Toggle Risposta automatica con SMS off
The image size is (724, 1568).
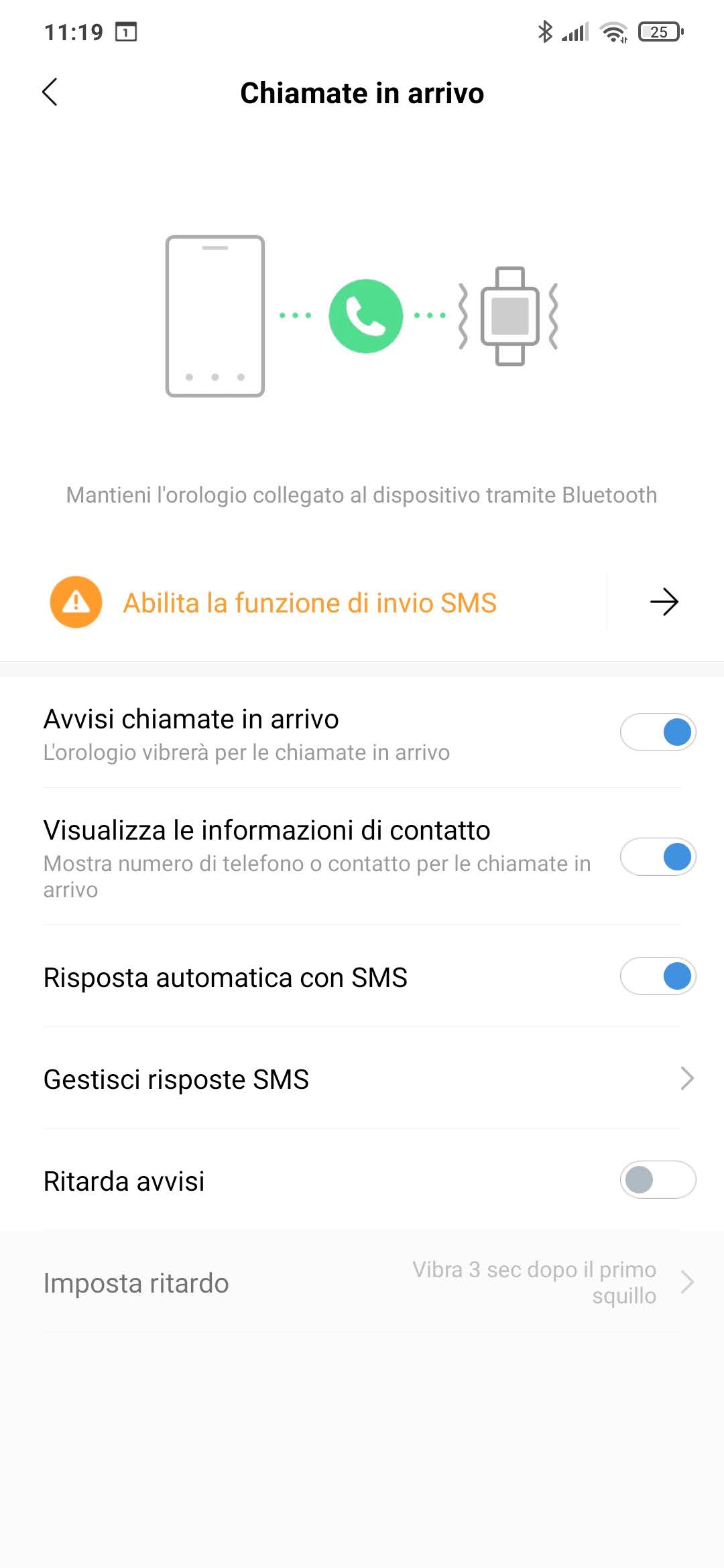658,976
